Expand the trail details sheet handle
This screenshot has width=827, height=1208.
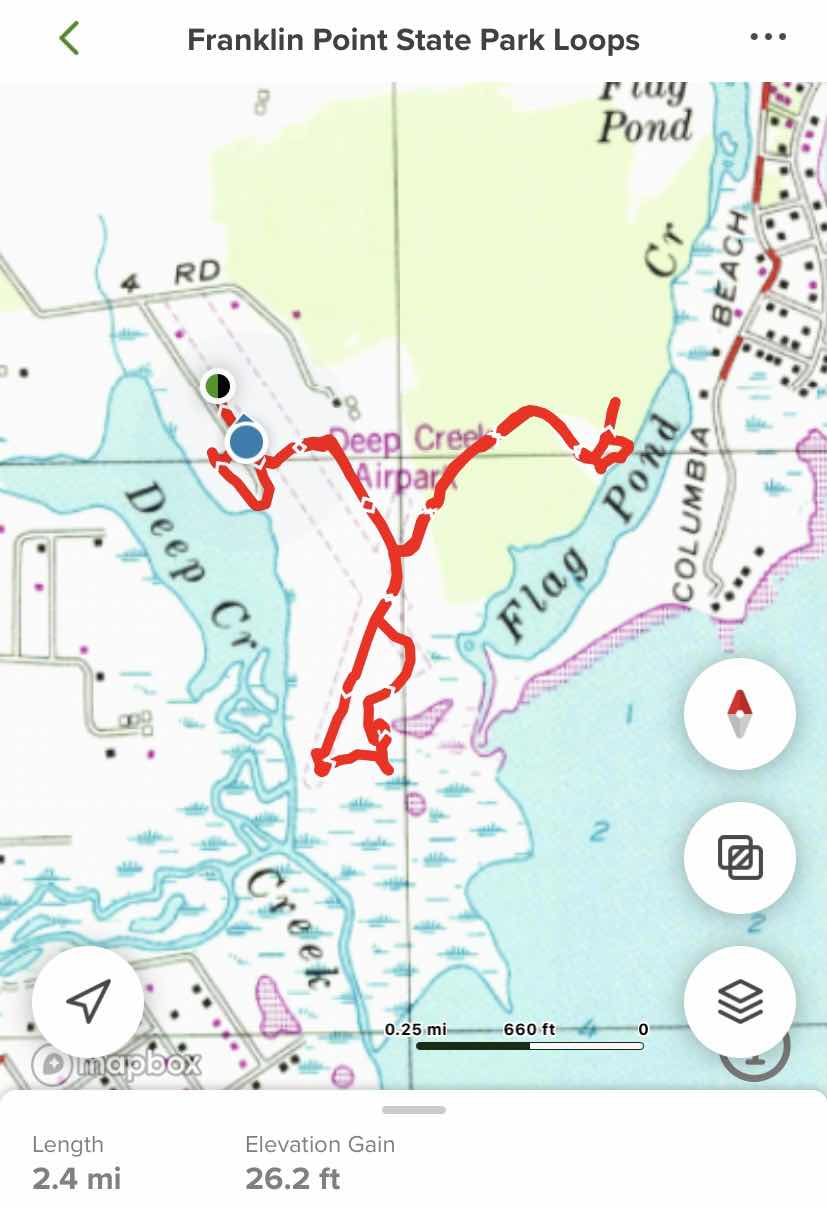tap(413, 1110)
